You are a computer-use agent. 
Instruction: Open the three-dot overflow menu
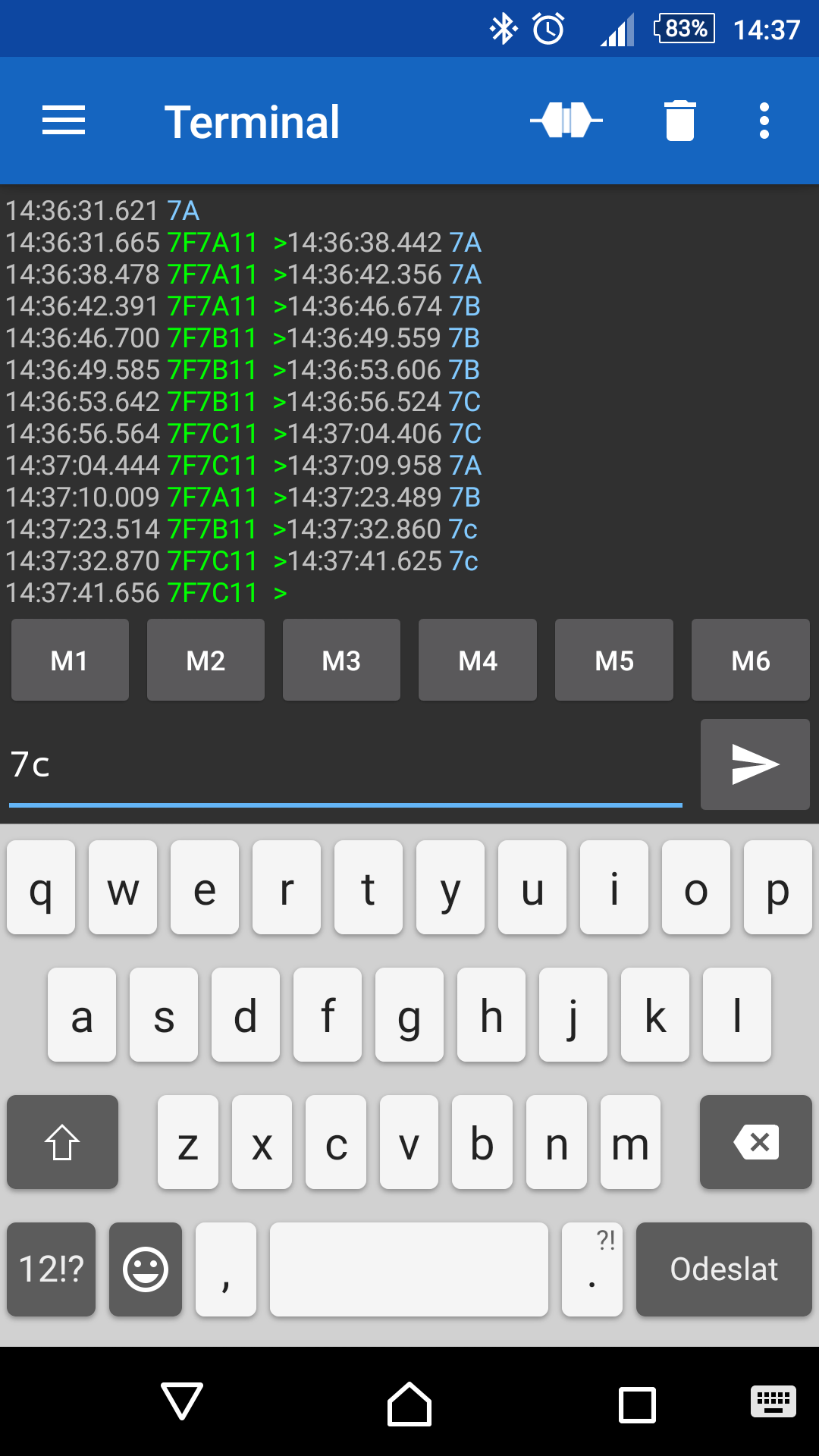(764, 121)
